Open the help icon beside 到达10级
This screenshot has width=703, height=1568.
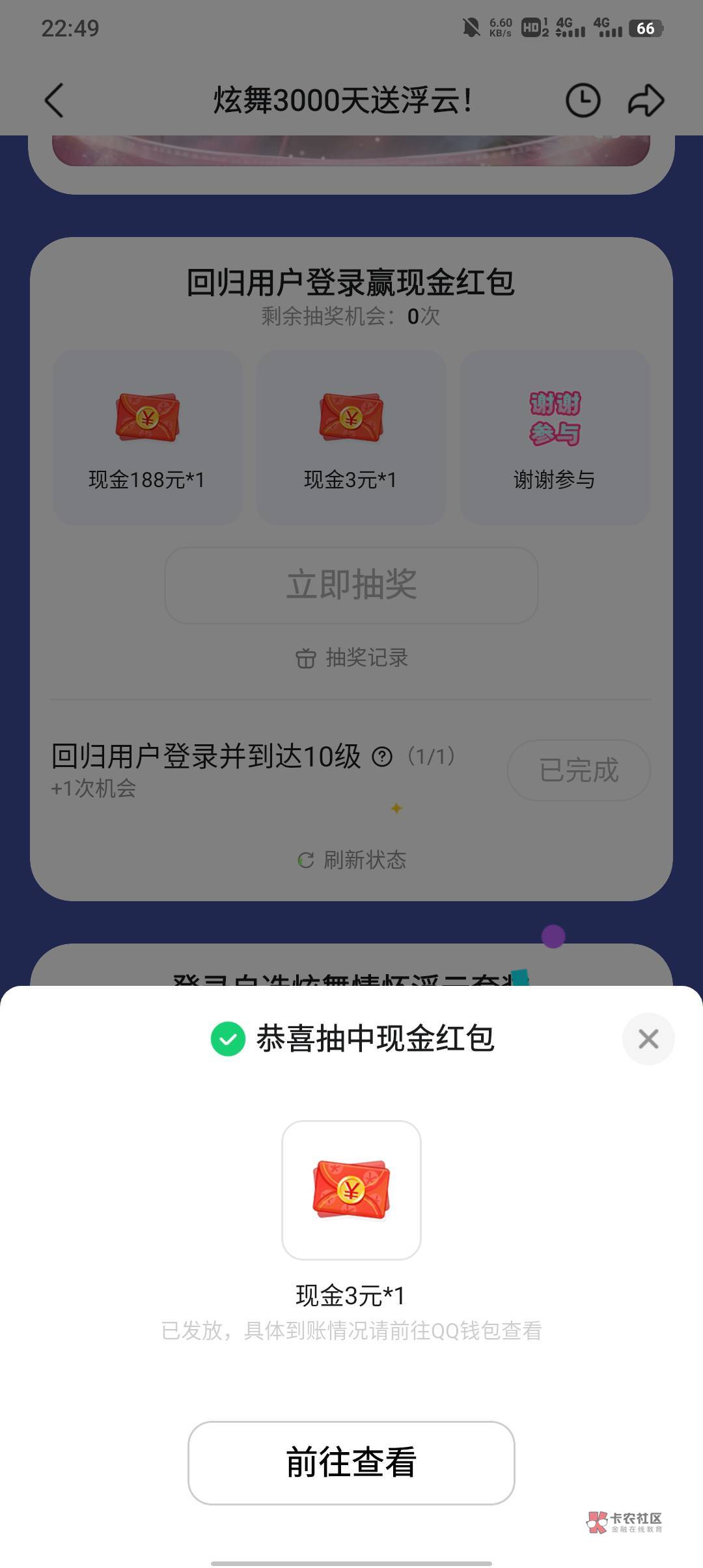coord(382,757)
